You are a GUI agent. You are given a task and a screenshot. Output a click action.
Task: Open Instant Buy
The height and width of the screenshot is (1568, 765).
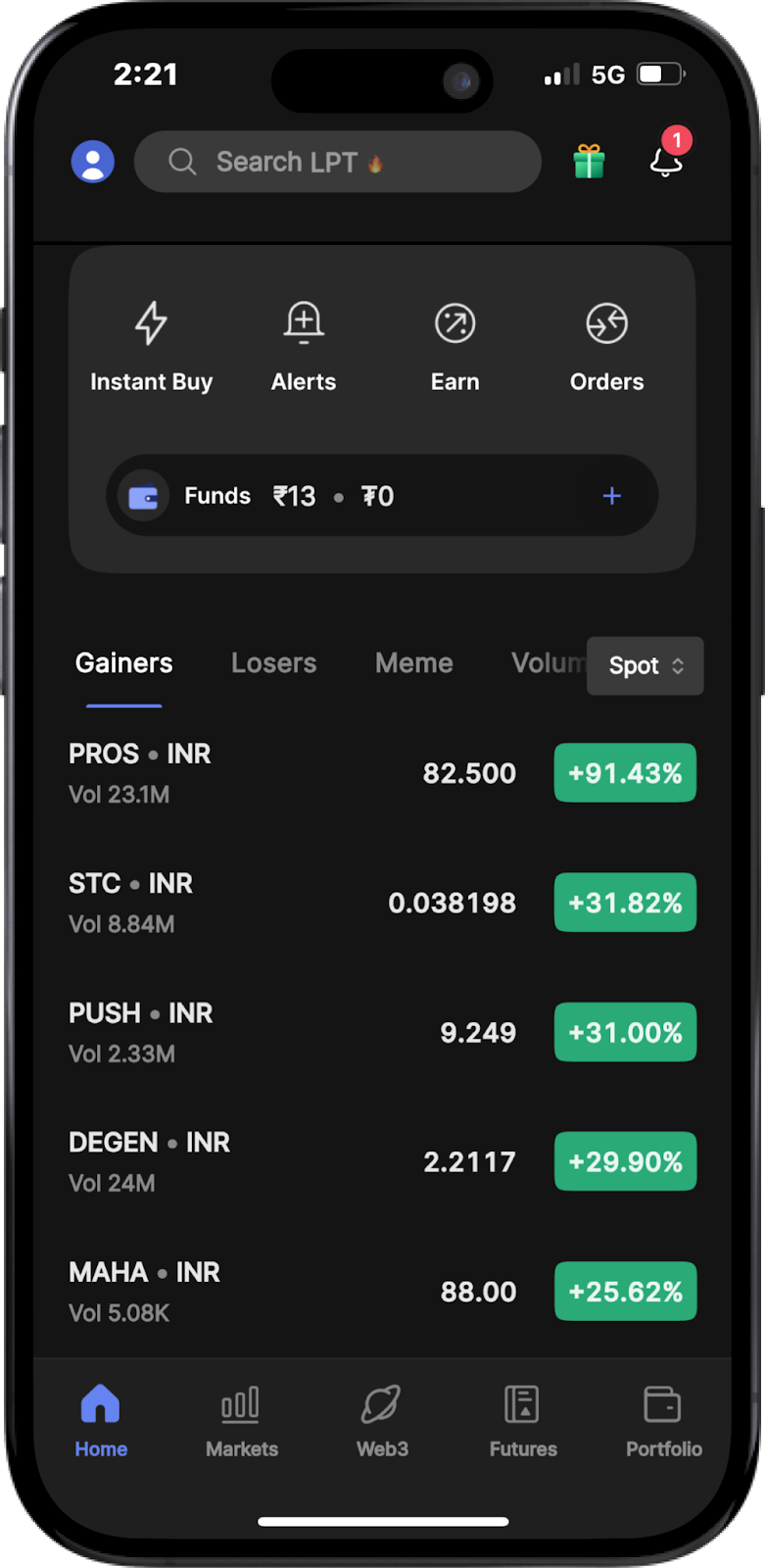pos(151,347)
